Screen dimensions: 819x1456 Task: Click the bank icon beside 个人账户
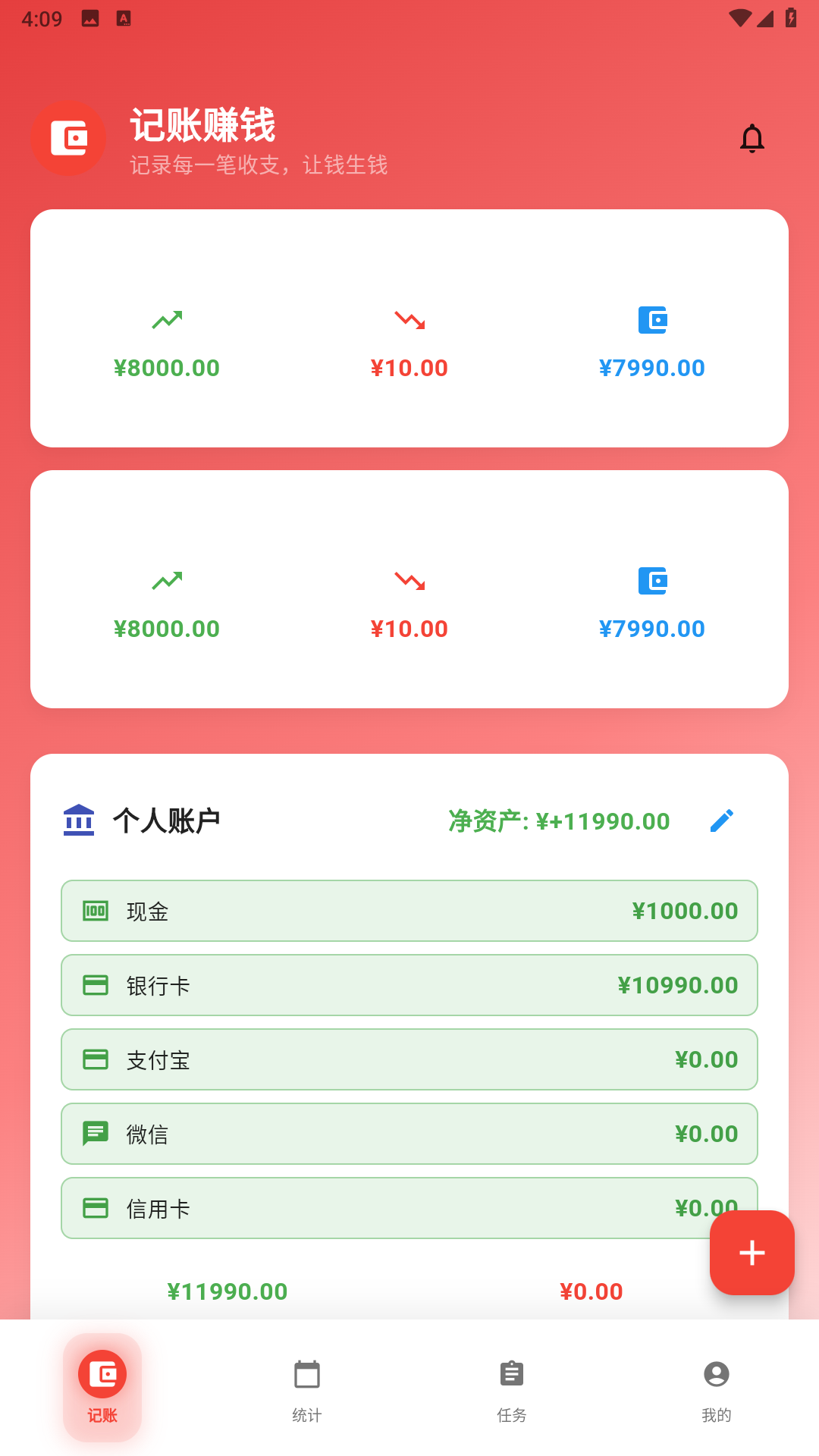click(79, 820)
